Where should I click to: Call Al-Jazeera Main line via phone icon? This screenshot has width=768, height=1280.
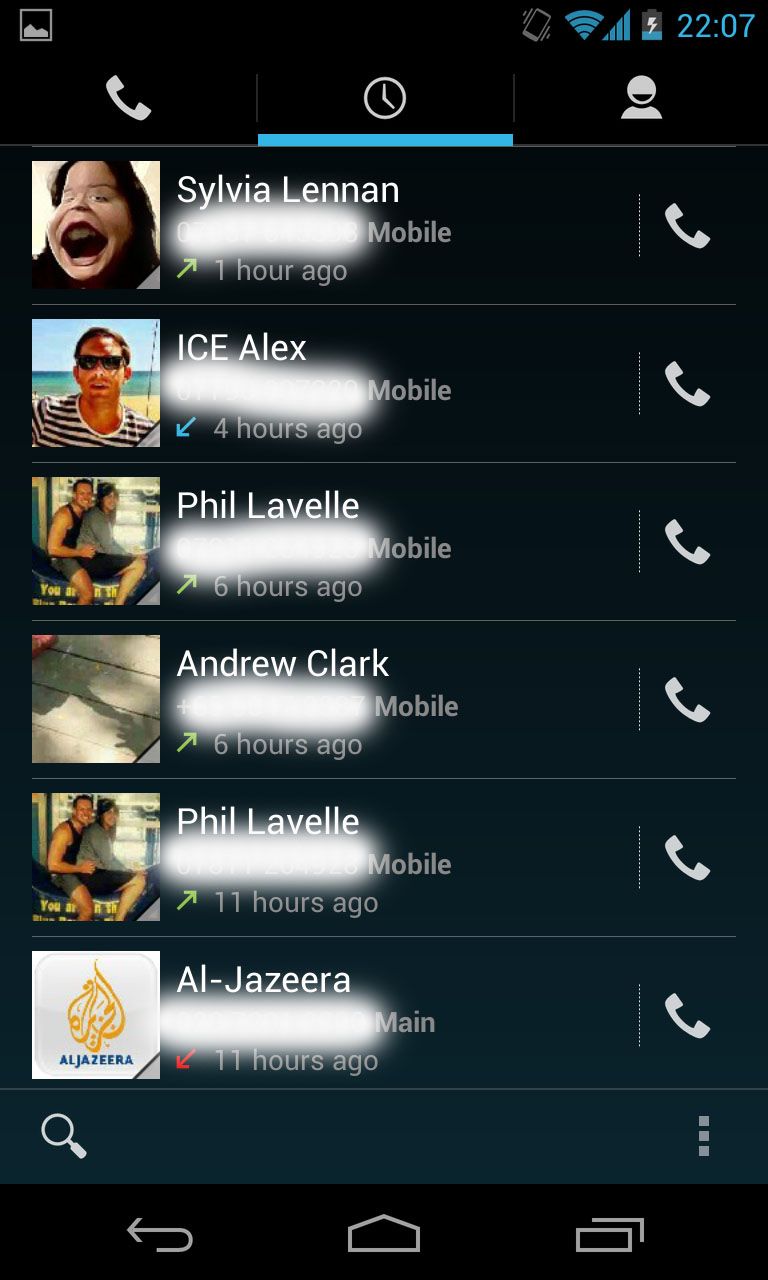[x=688, y=1014]
